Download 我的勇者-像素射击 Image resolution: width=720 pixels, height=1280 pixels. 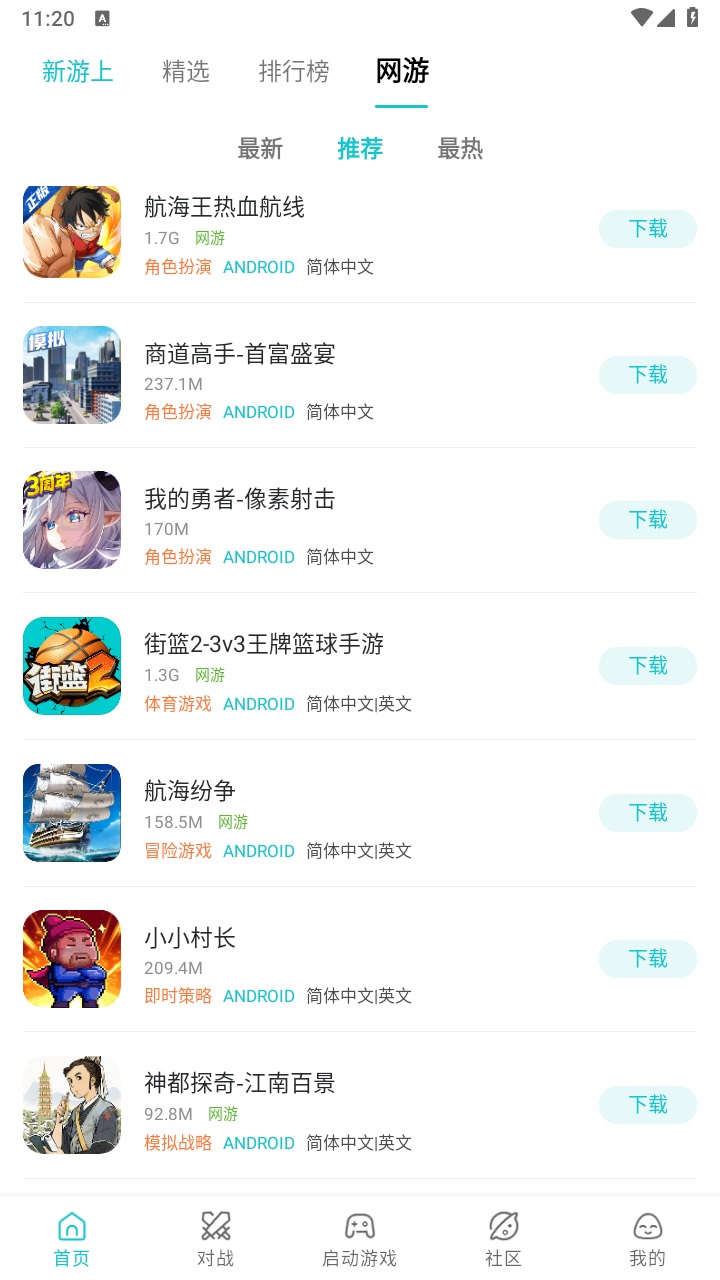coord(647,520)
